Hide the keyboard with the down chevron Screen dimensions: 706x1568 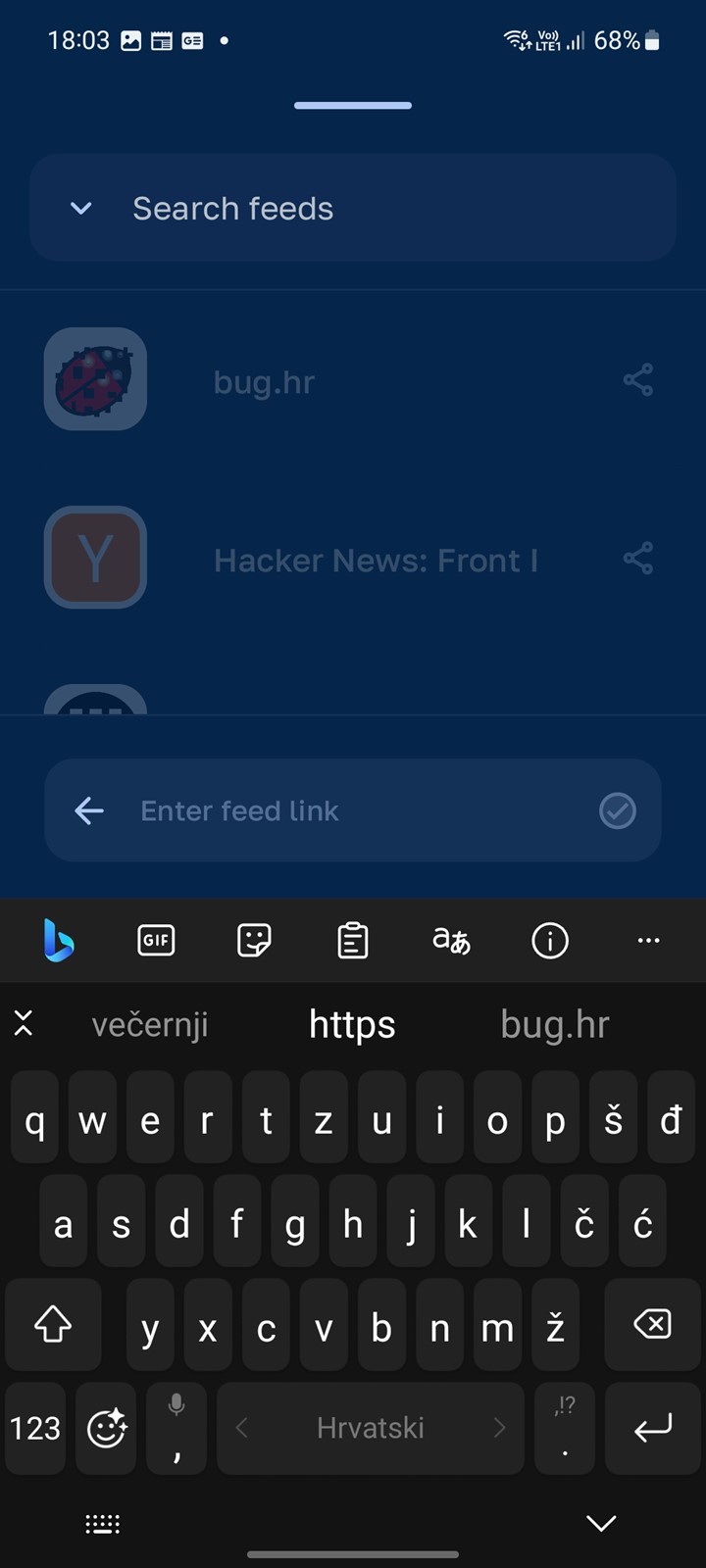tap(601, 1523)
